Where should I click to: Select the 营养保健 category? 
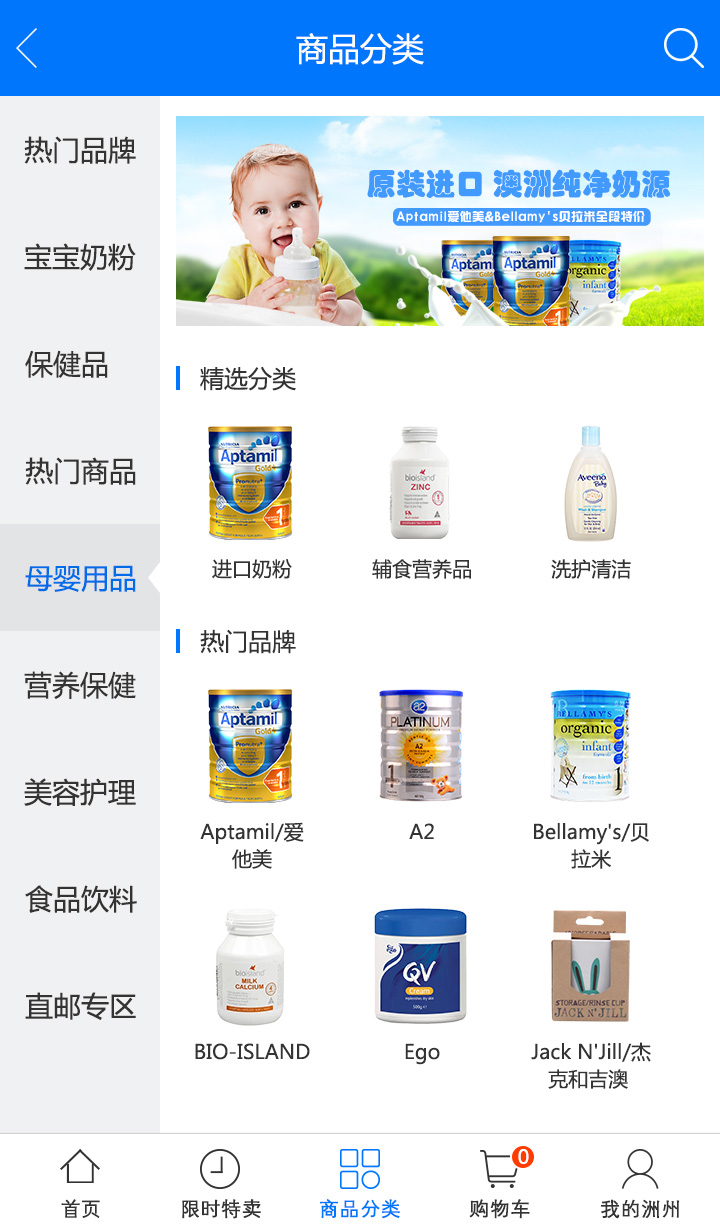[80, 686]
